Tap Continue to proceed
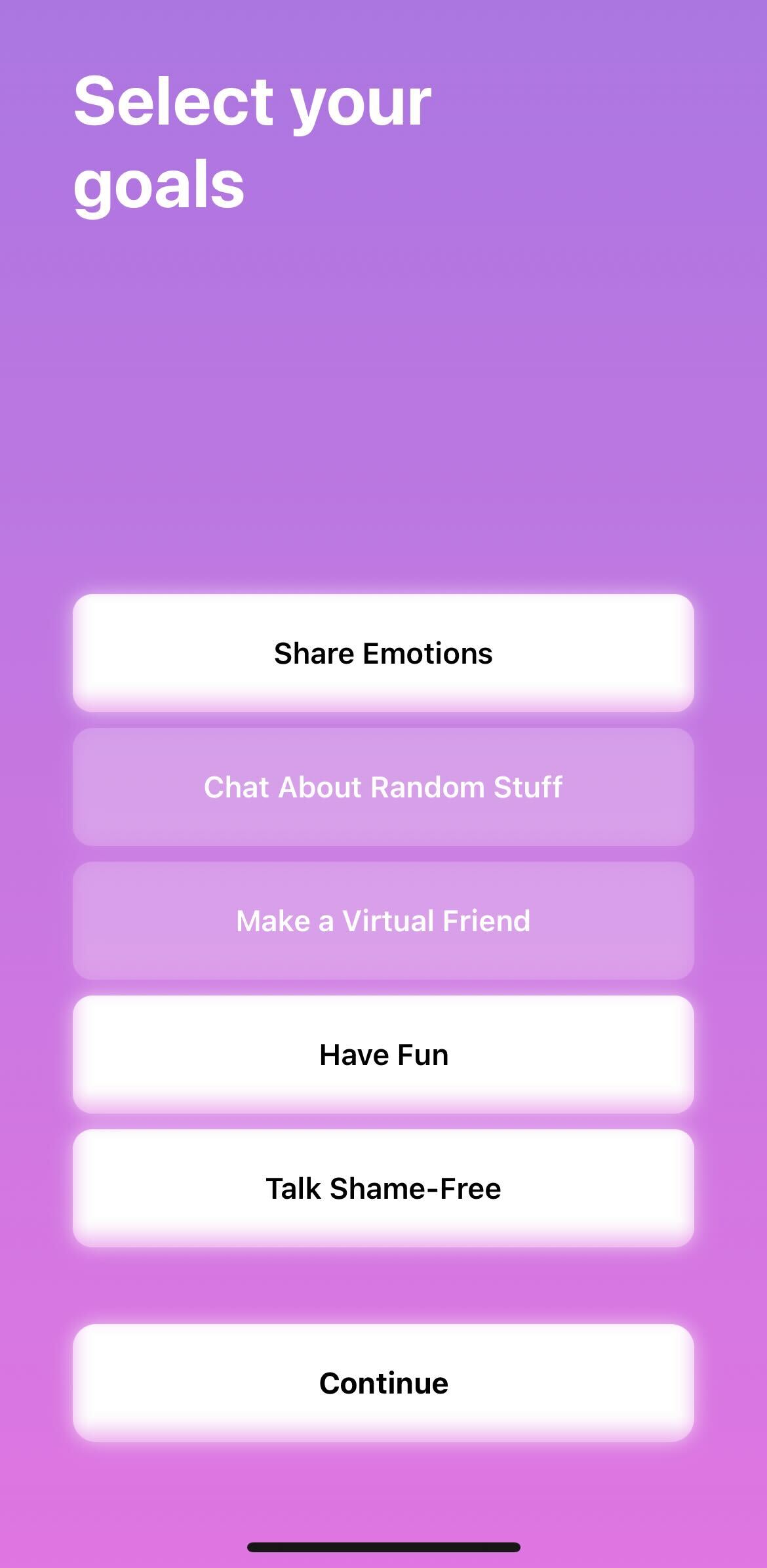This screenshot has height=1568, width=767. pos(383,1384)
